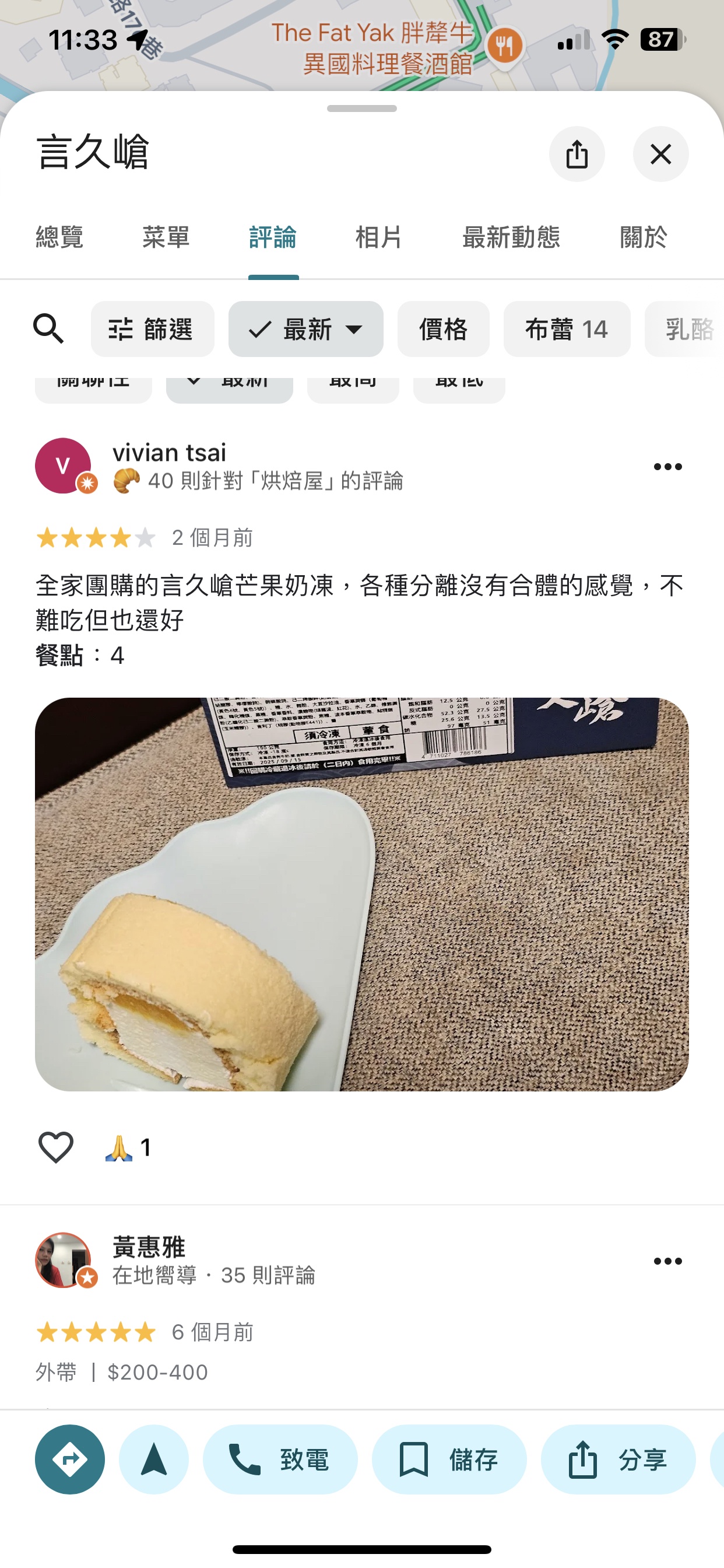This screenshot has height=1568, width=724.
Task: Switch to the 總覽 tab
Action: point(59,237)
